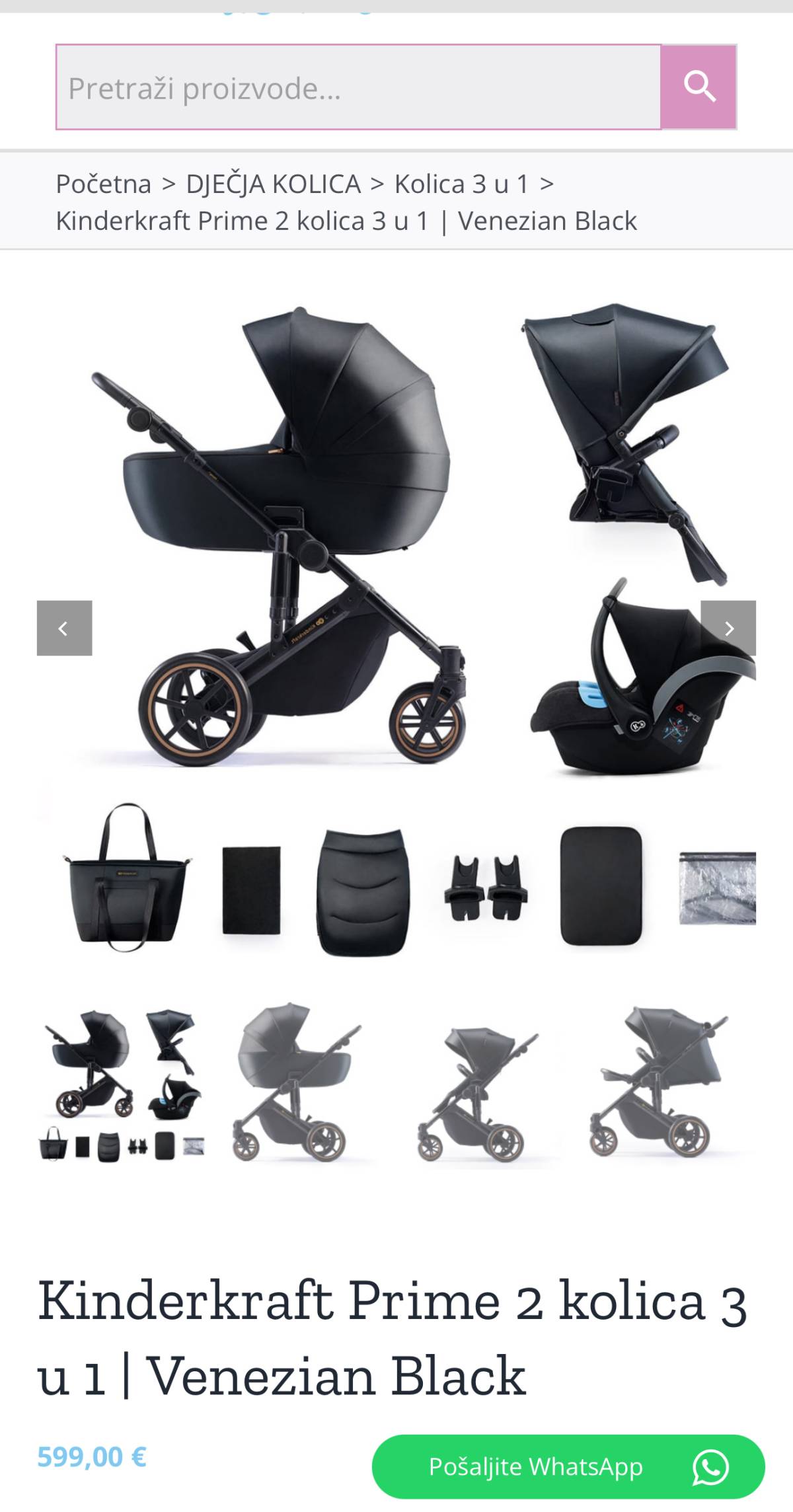Go to DJEČJA KOLICA category breadcrumb
793x1512 pixels.
coord(273,184)
